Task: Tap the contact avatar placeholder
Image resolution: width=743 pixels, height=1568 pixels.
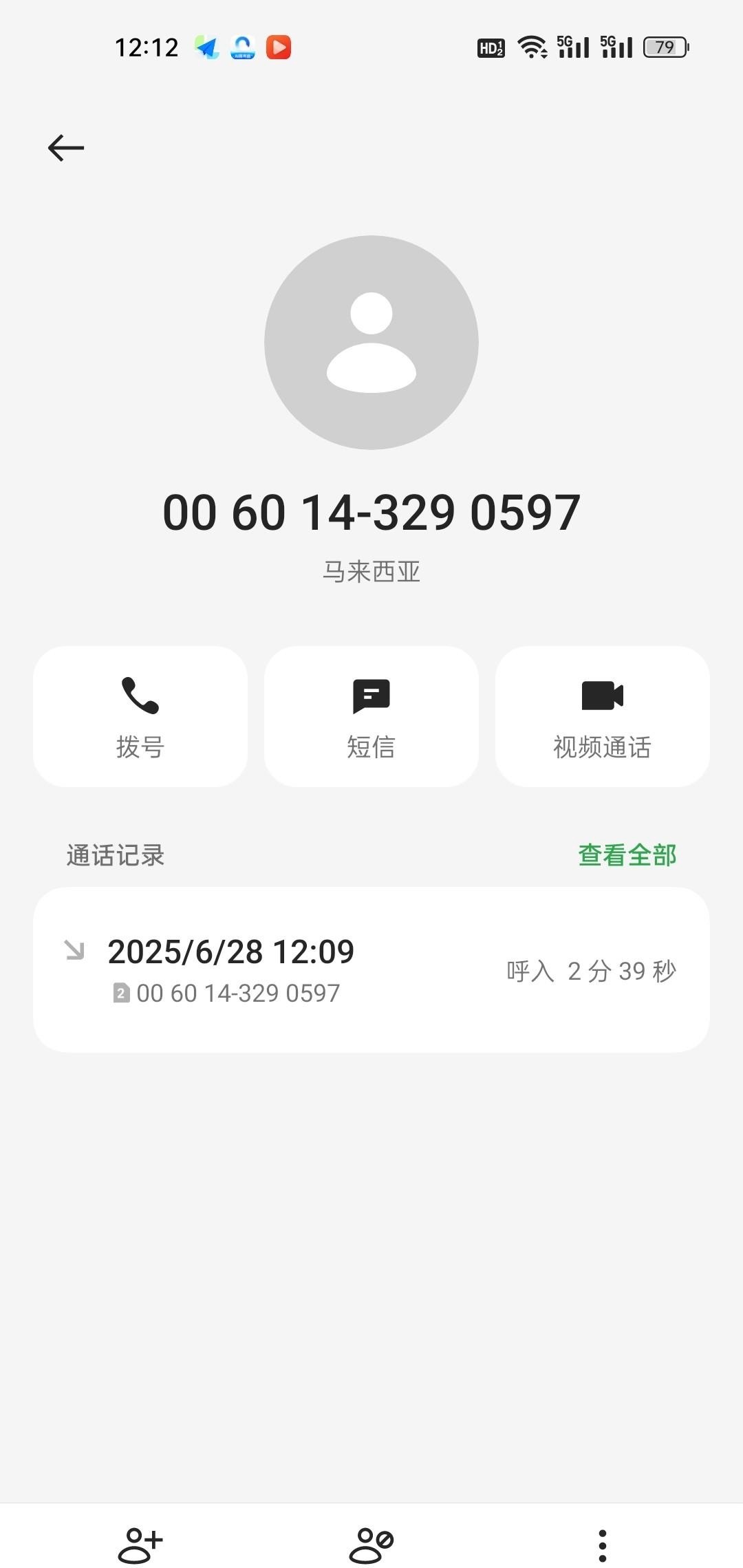Action: (x=371, y=342)
